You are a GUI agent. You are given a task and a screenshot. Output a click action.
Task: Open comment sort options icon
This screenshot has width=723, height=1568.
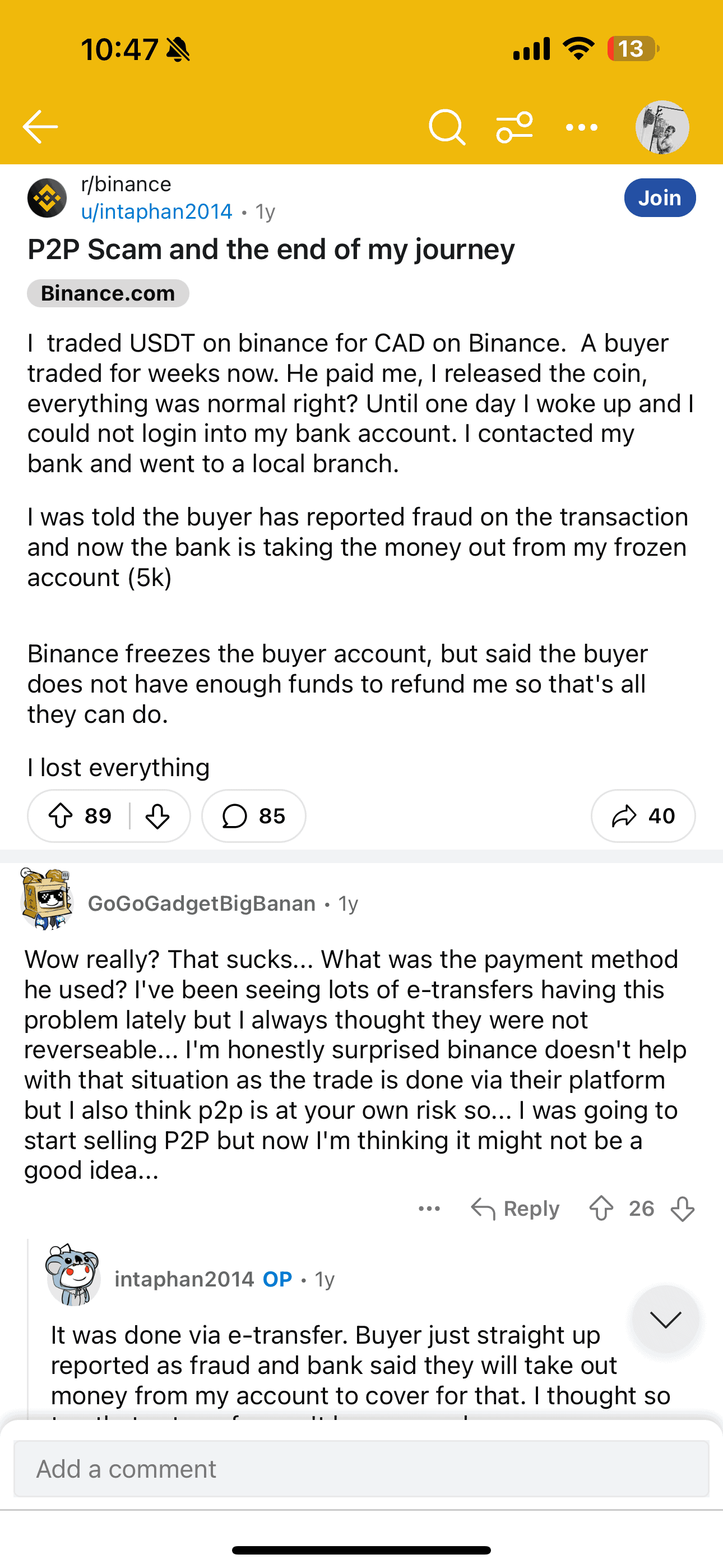point(515,127)
